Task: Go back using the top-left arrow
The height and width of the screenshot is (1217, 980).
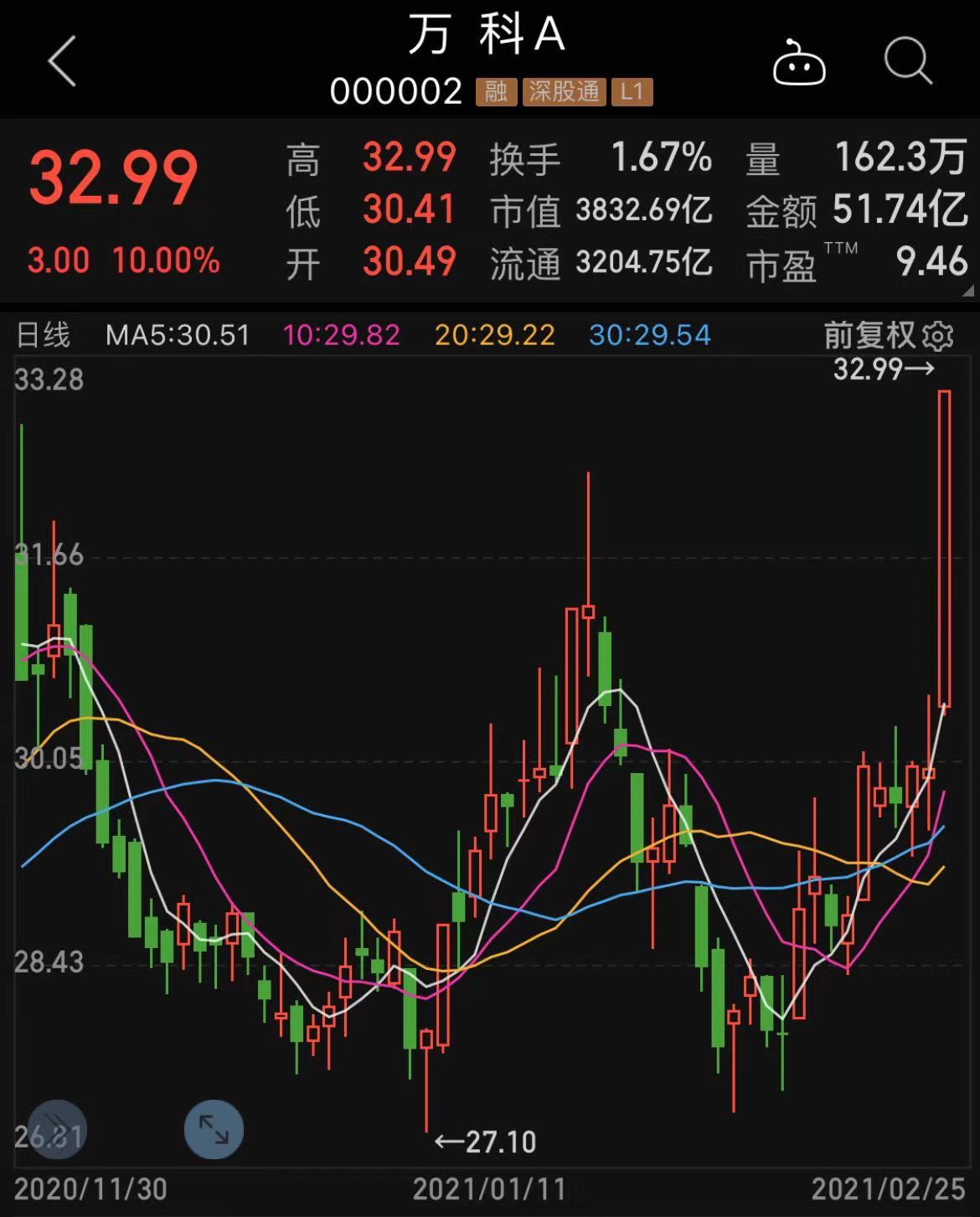Action: tap(63, 61)
